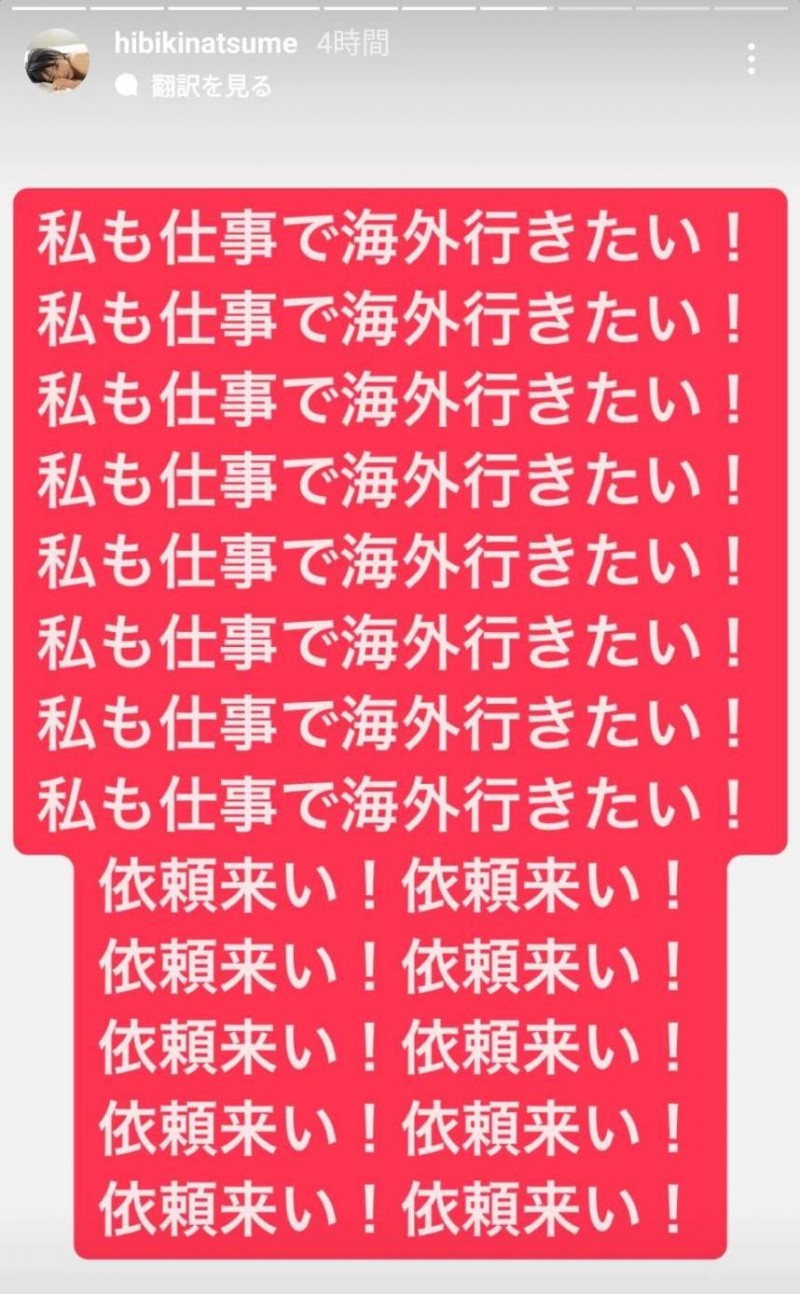Tap the narrow bottom section of the sticker
This screenshot has height=1294, width=800.
[400, 1050]
